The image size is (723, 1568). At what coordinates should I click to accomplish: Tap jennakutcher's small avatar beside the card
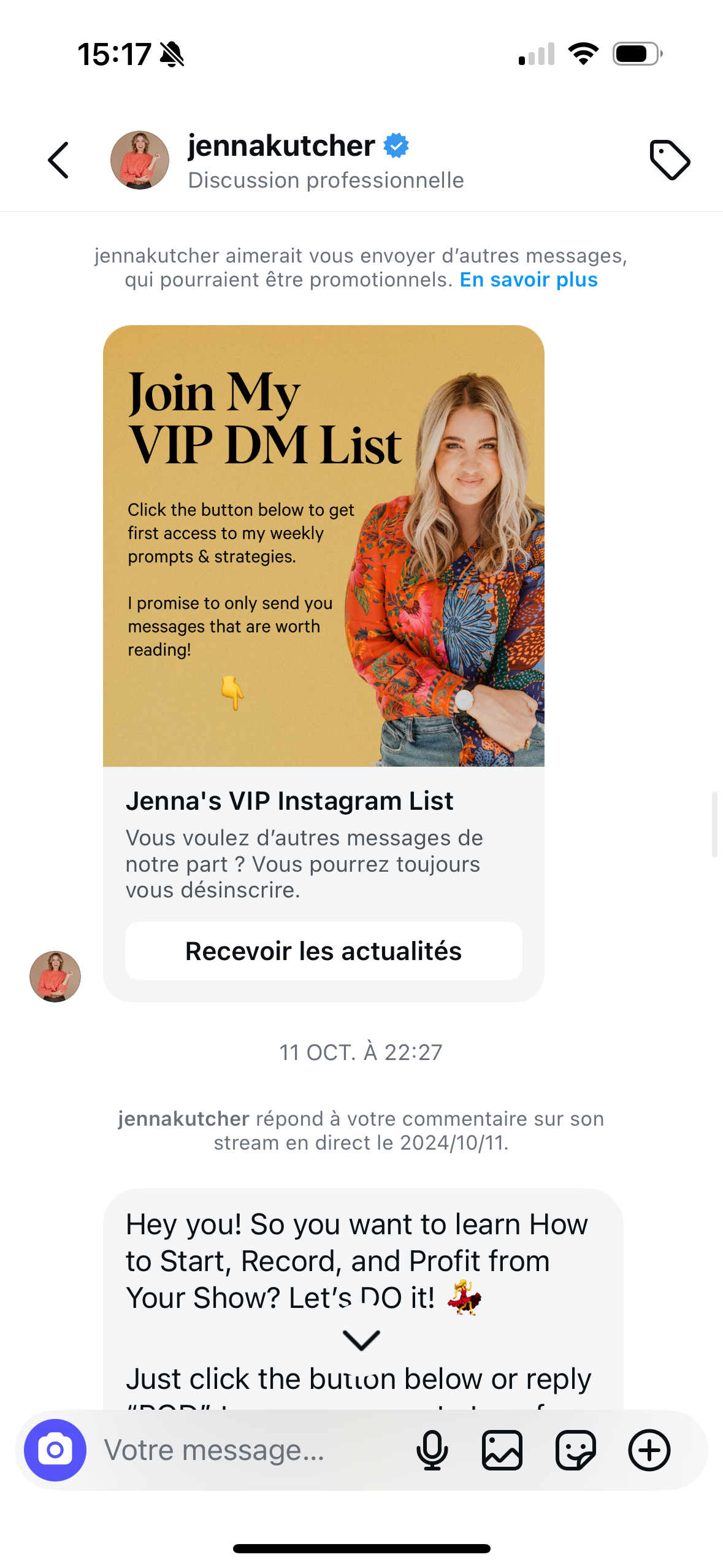[x=55, y=977]
